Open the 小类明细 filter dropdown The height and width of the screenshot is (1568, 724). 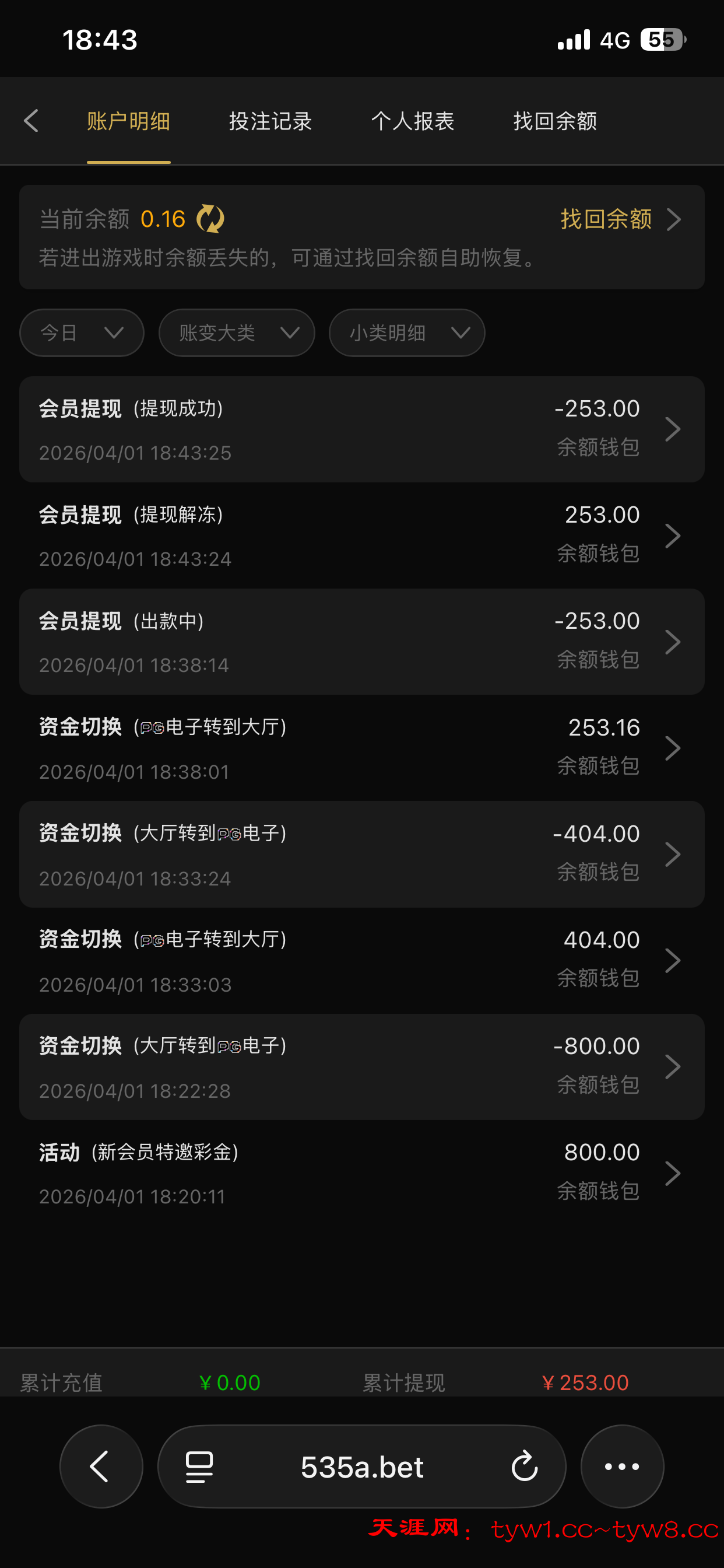point(406,333)
